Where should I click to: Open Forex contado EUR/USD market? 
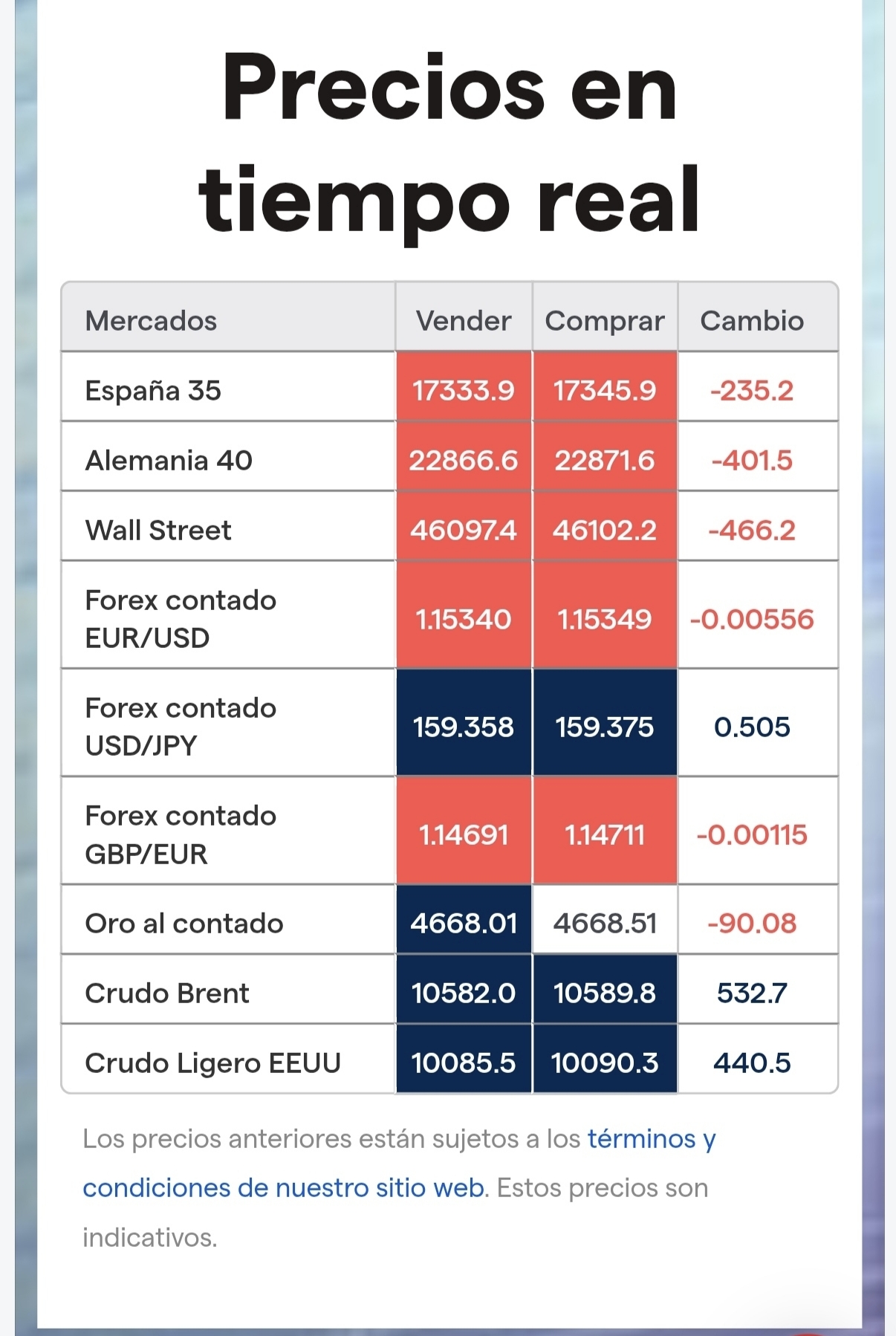coord(181,619)
